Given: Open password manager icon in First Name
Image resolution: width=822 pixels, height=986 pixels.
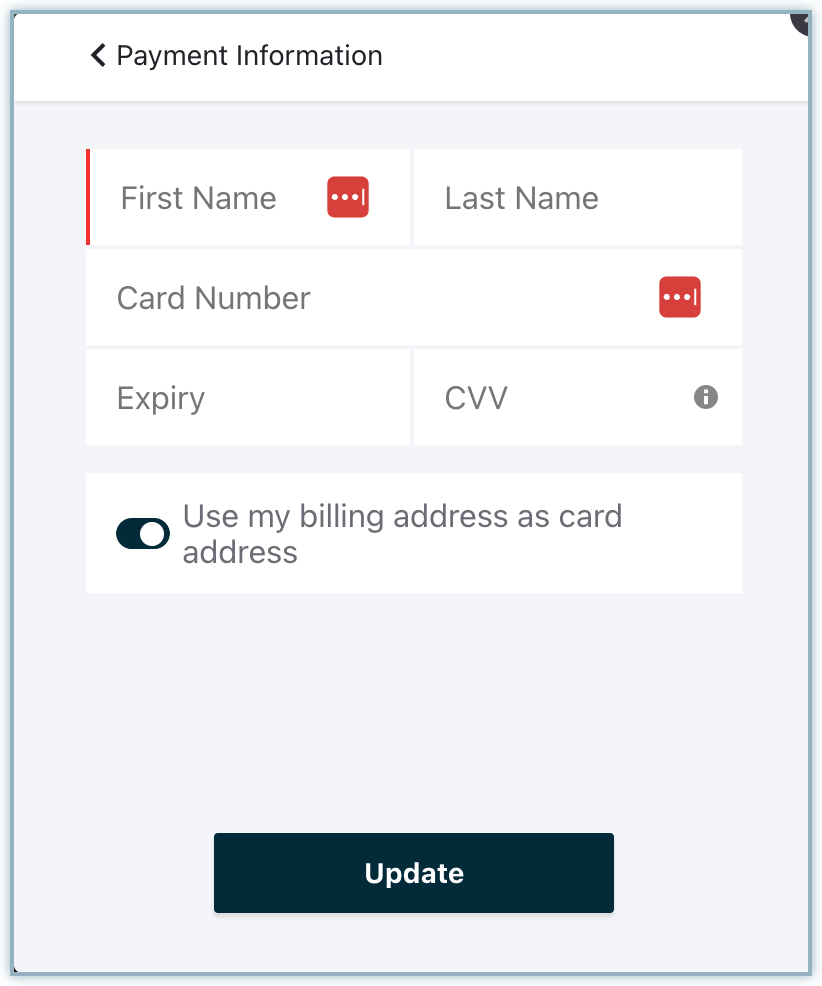Looking at the screenshot, I should [x=348, y=197].
